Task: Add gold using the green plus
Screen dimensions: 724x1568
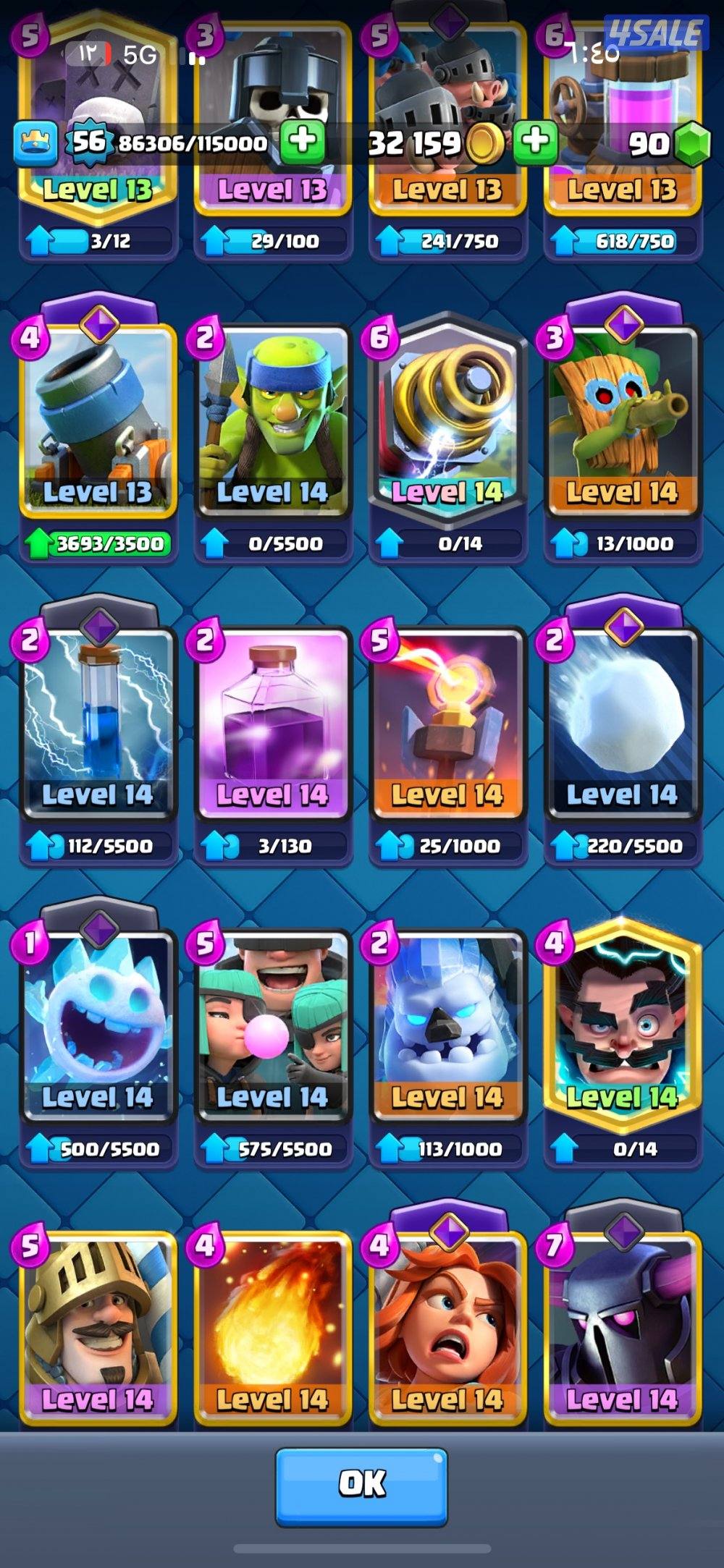Action: click(535, 141)
